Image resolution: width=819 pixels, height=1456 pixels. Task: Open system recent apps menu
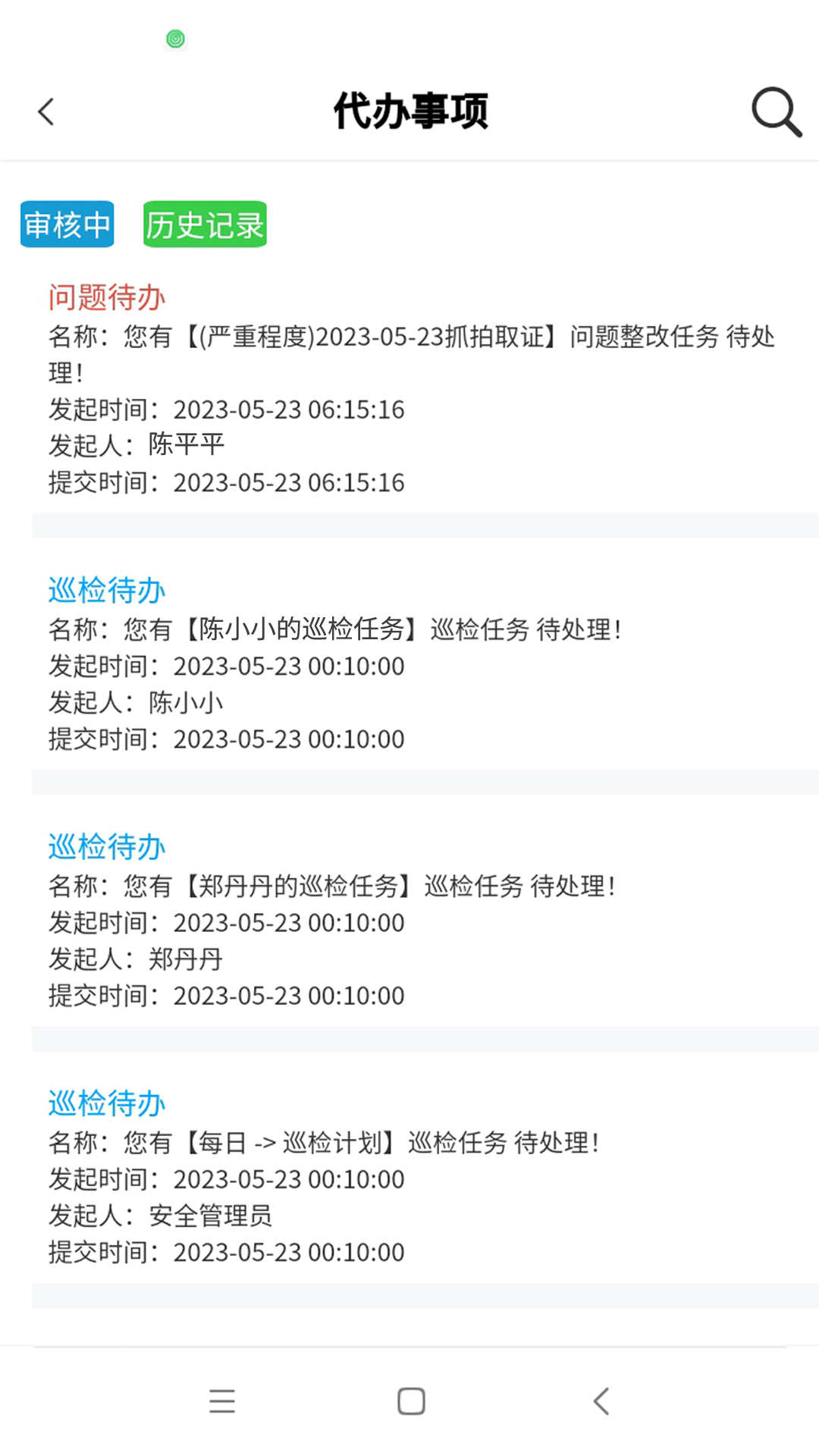222,1401
